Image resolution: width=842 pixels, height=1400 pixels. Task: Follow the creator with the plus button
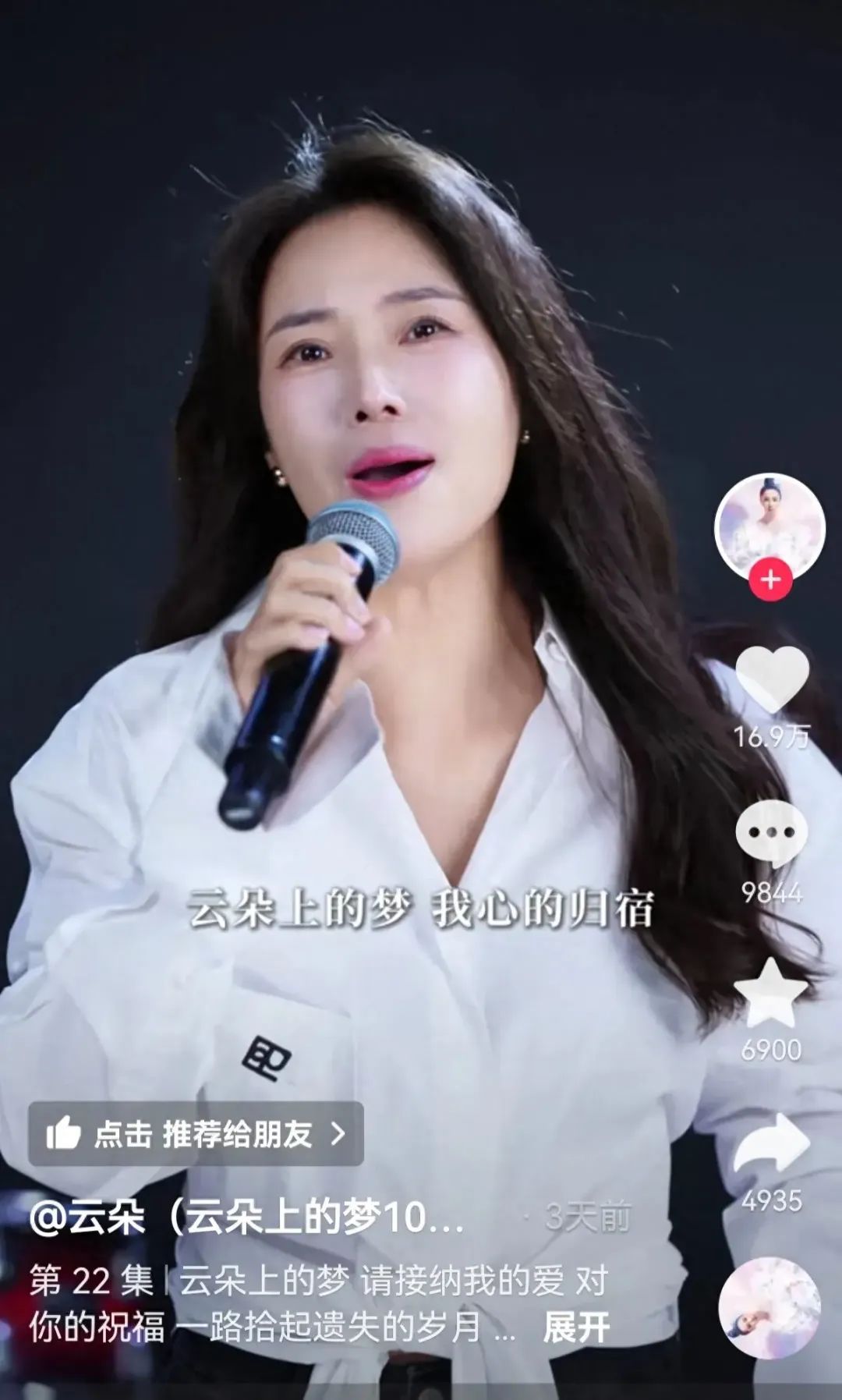[770, 579]
